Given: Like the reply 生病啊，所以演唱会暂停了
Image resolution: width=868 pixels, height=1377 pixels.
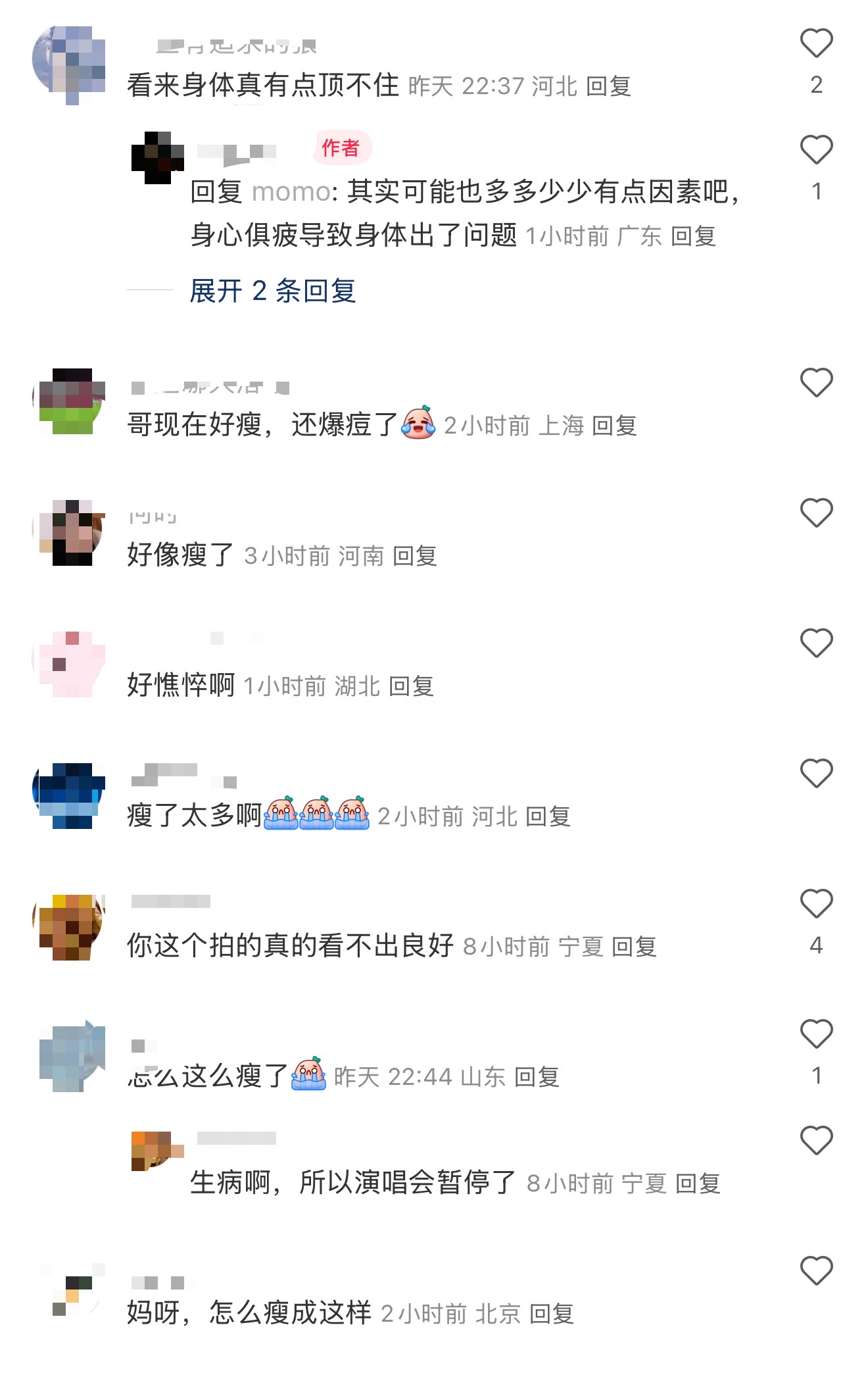Looking at the screenshot, I should [816, 1141].
